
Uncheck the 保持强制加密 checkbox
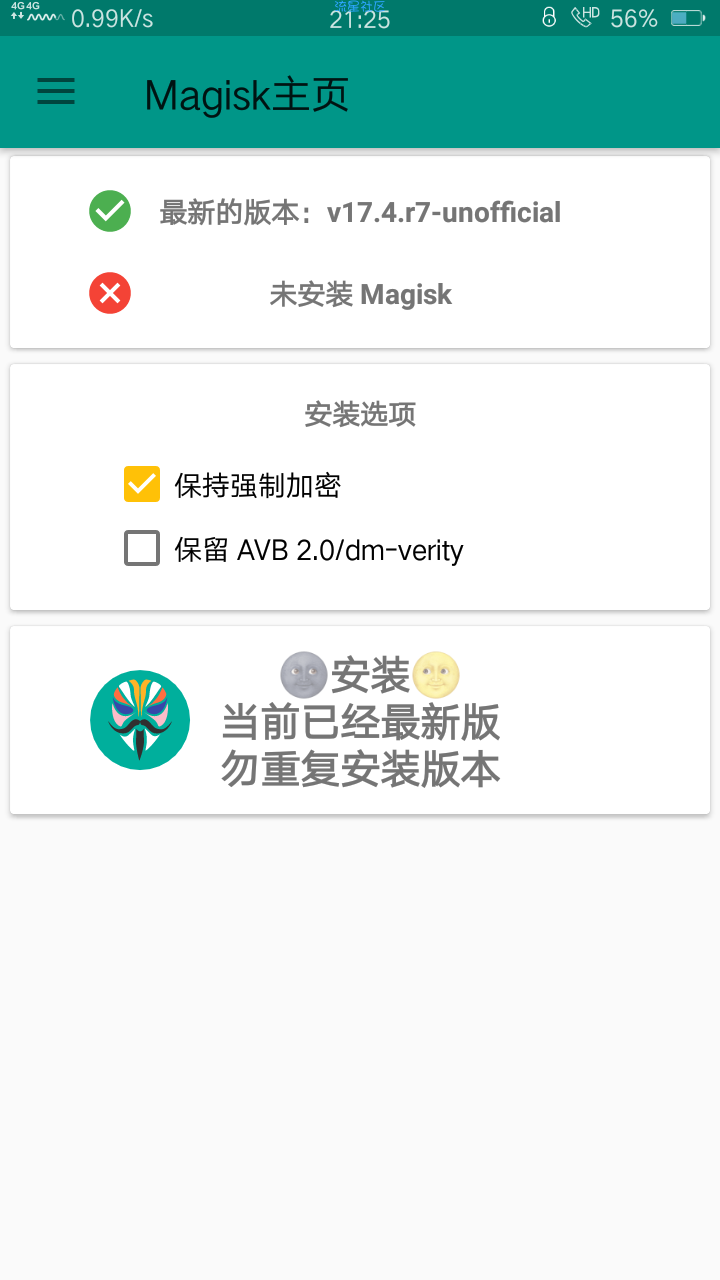point(142,484)
